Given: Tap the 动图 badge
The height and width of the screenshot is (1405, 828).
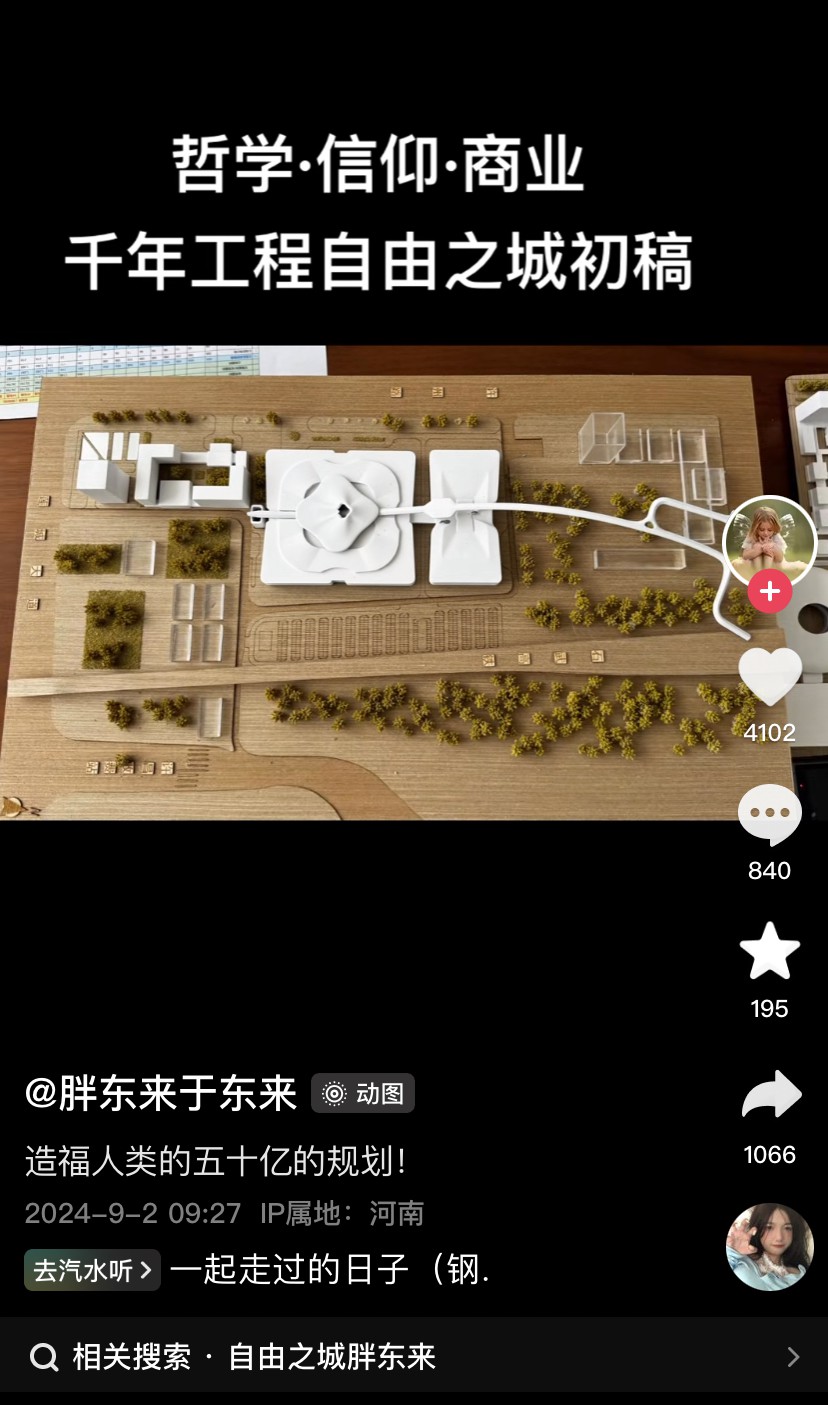Looking at the screenshot, I should (363, 1093).
